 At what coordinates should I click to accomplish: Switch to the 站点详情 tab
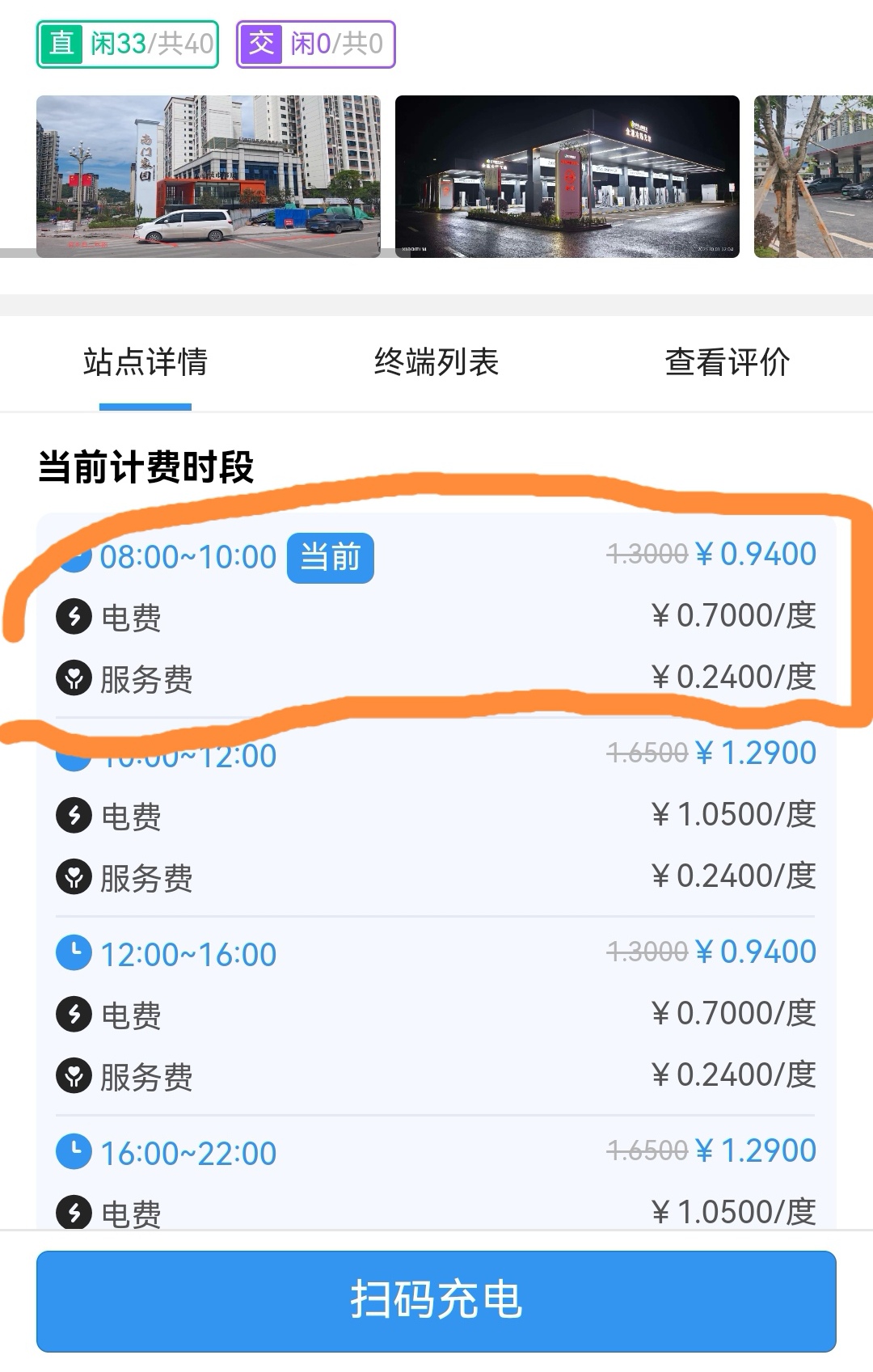[x=145, y=363]
